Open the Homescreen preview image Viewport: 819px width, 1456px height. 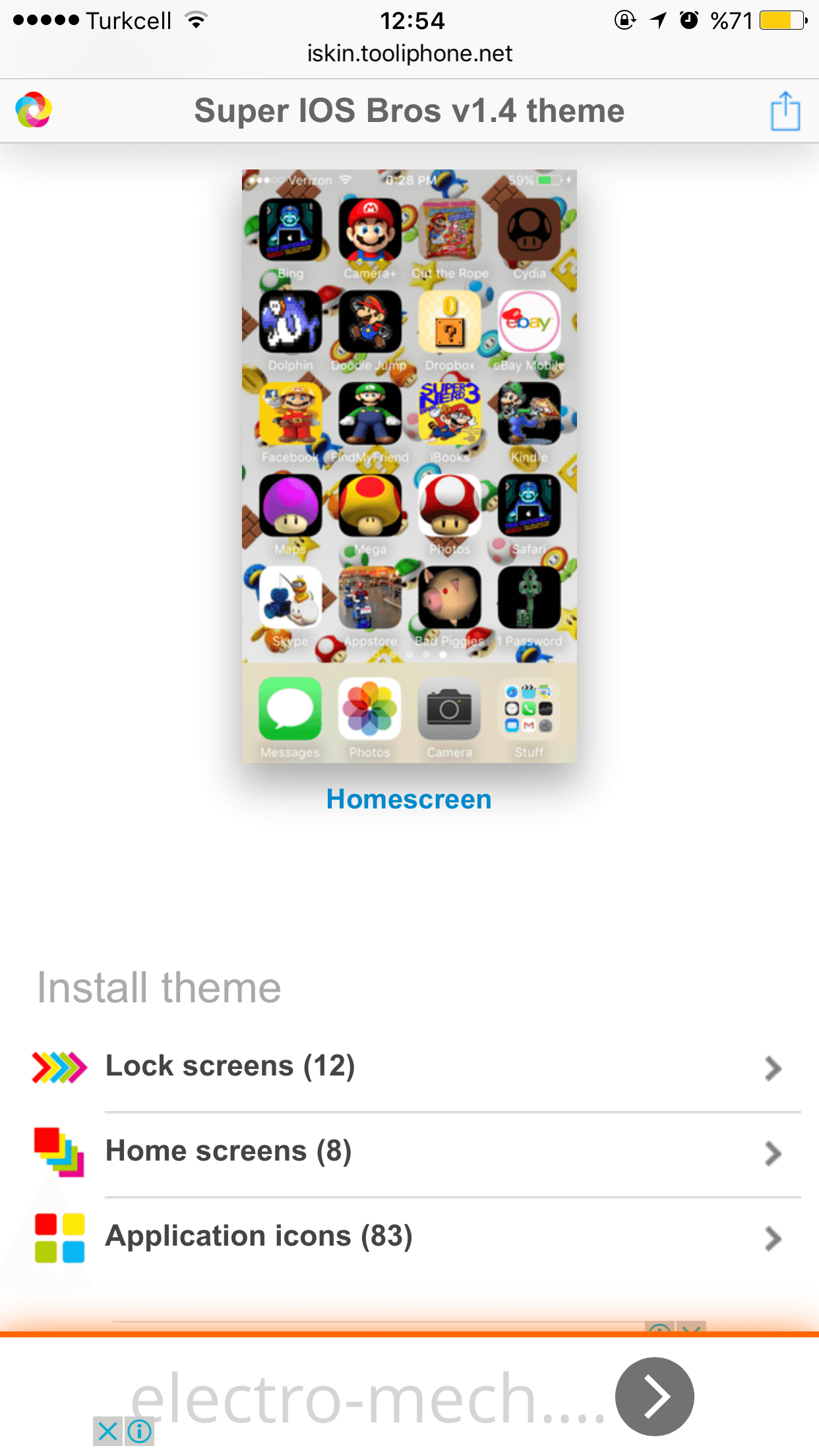(409, 466)
